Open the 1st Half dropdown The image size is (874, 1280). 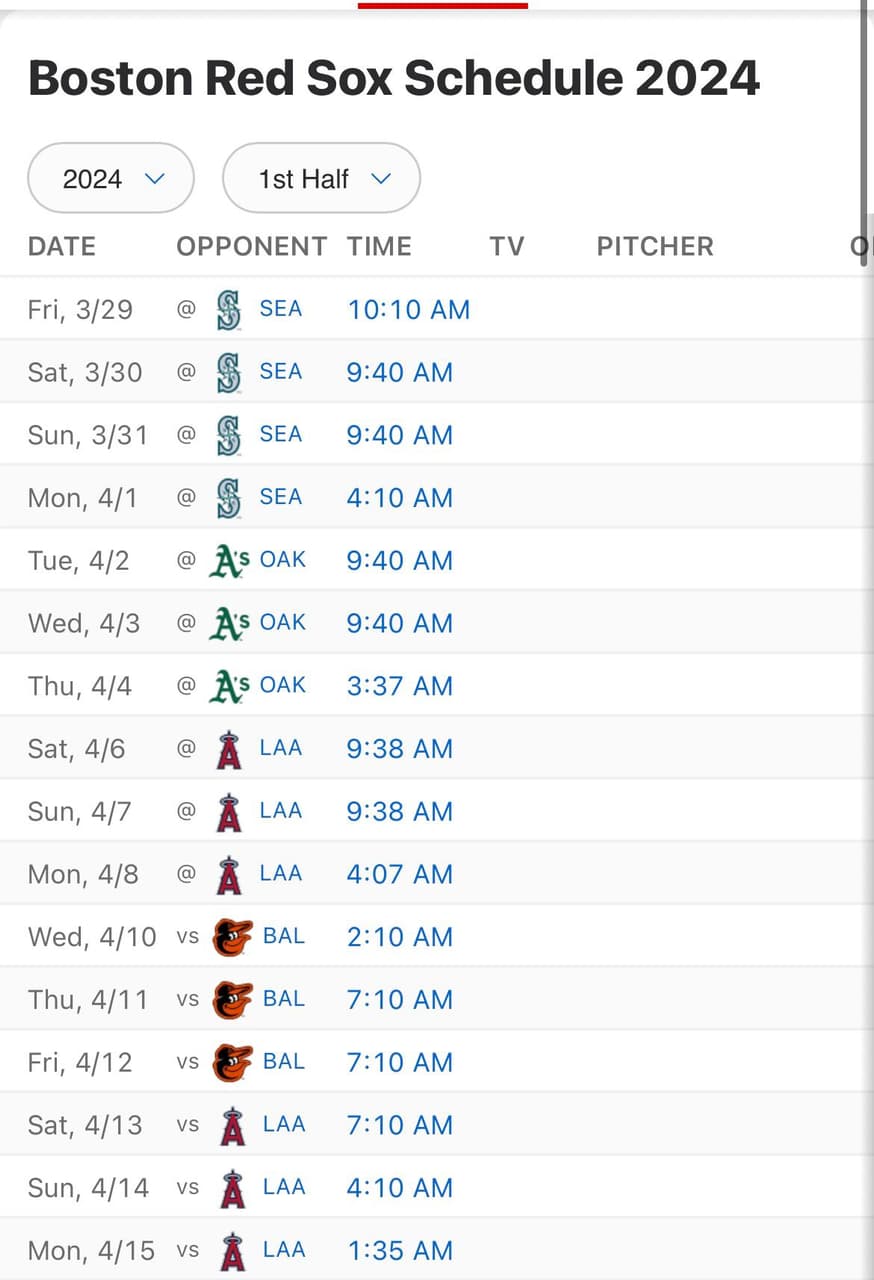320,177
